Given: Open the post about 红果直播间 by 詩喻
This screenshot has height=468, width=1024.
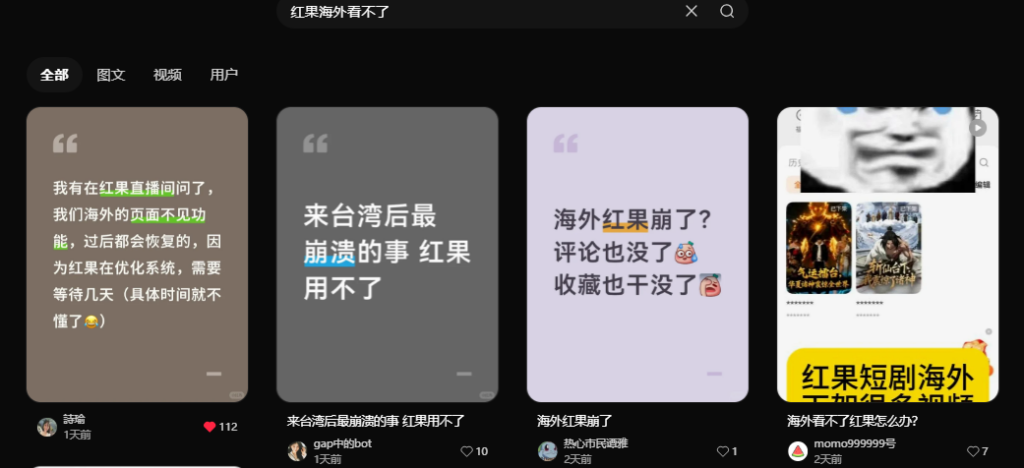Looking at the screenshot, I should (137, 254).
